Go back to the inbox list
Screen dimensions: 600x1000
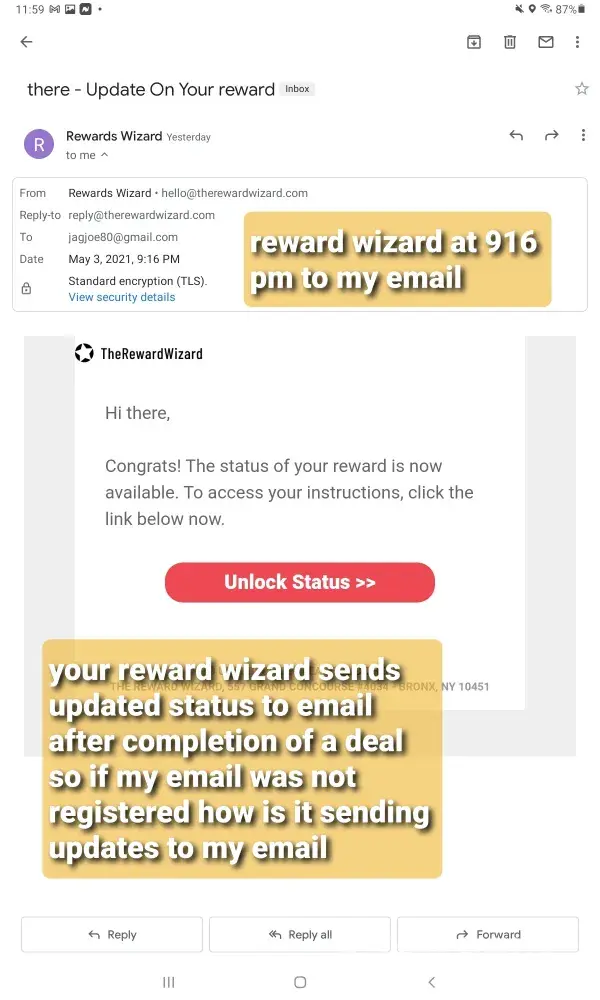pos(26,42)
